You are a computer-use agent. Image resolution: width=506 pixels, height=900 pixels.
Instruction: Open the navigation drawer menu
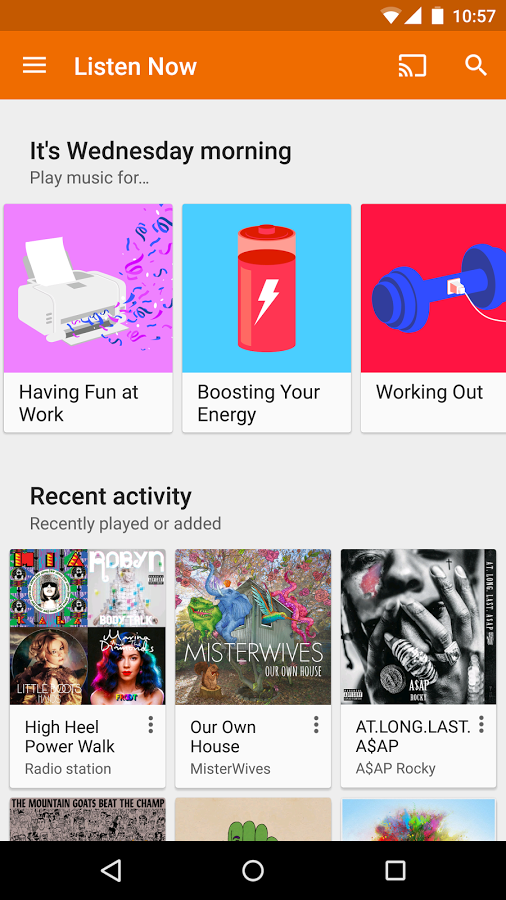pos(34,66)
